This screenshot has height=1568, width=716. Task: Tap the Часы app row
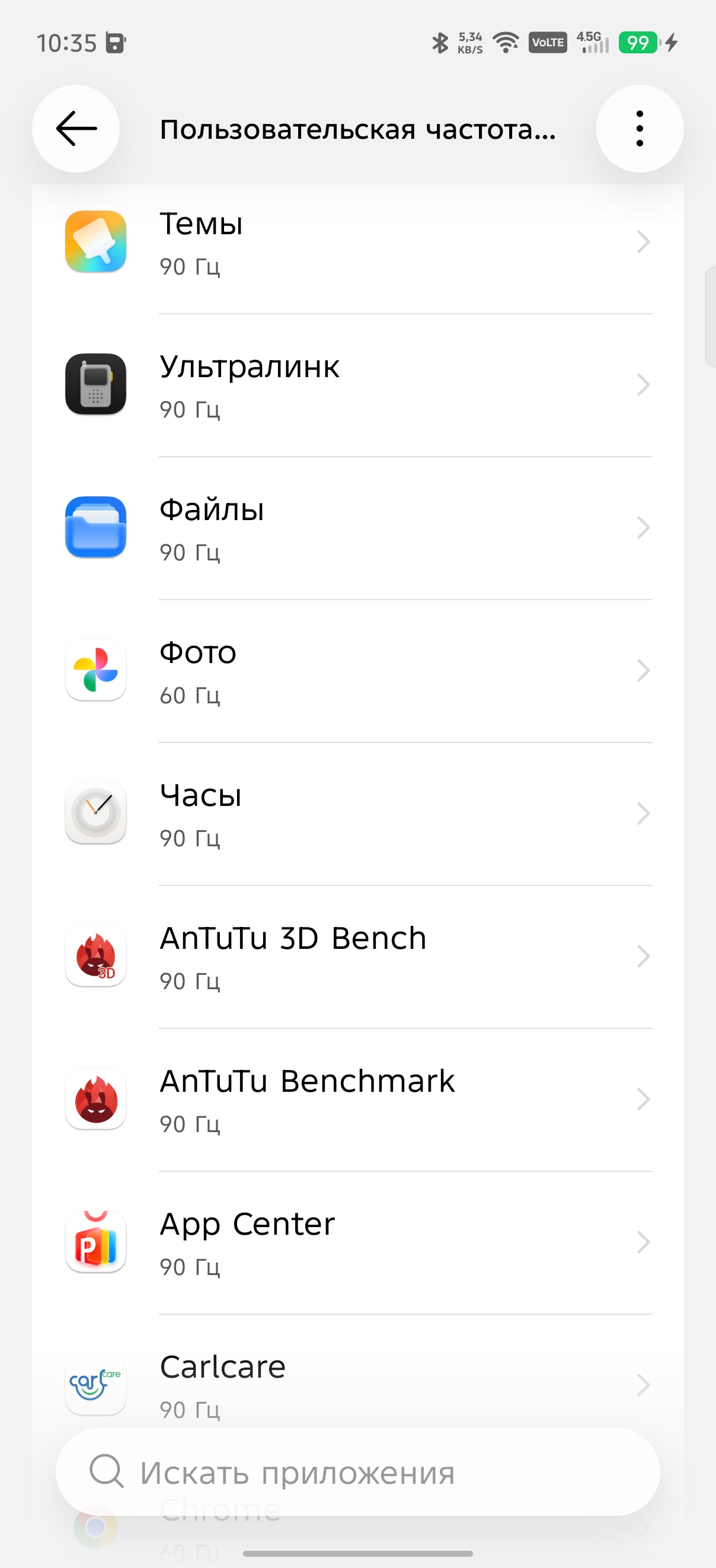(x=357, y=814)
